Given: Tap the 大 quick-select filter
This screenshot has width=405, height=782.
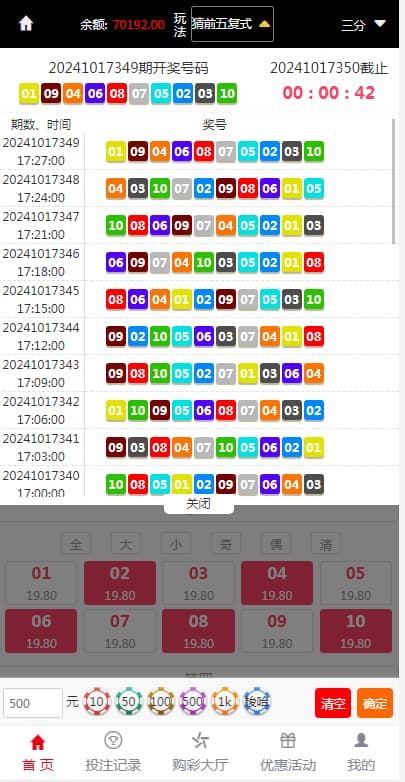Looking at the screenshot, I should (x=126, y=544).
